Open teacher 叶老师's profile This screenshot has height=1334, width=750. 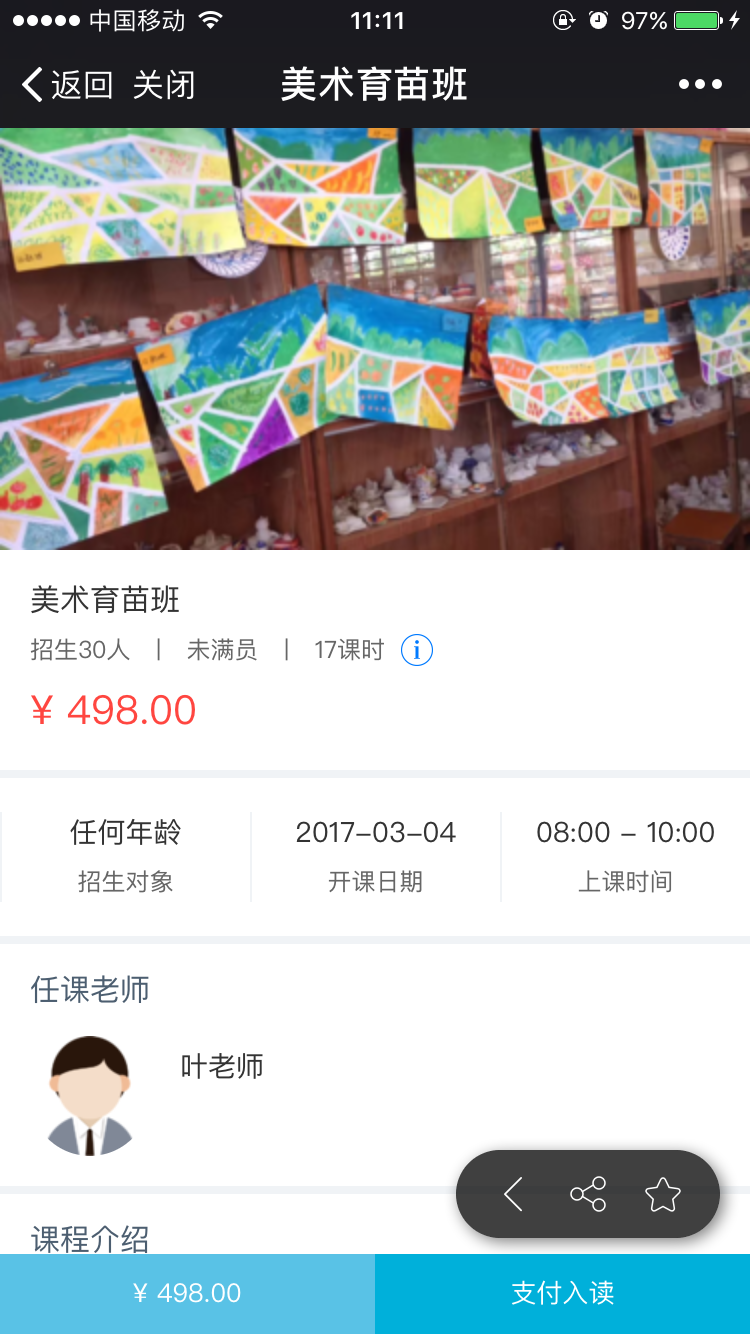point(222,1067)
